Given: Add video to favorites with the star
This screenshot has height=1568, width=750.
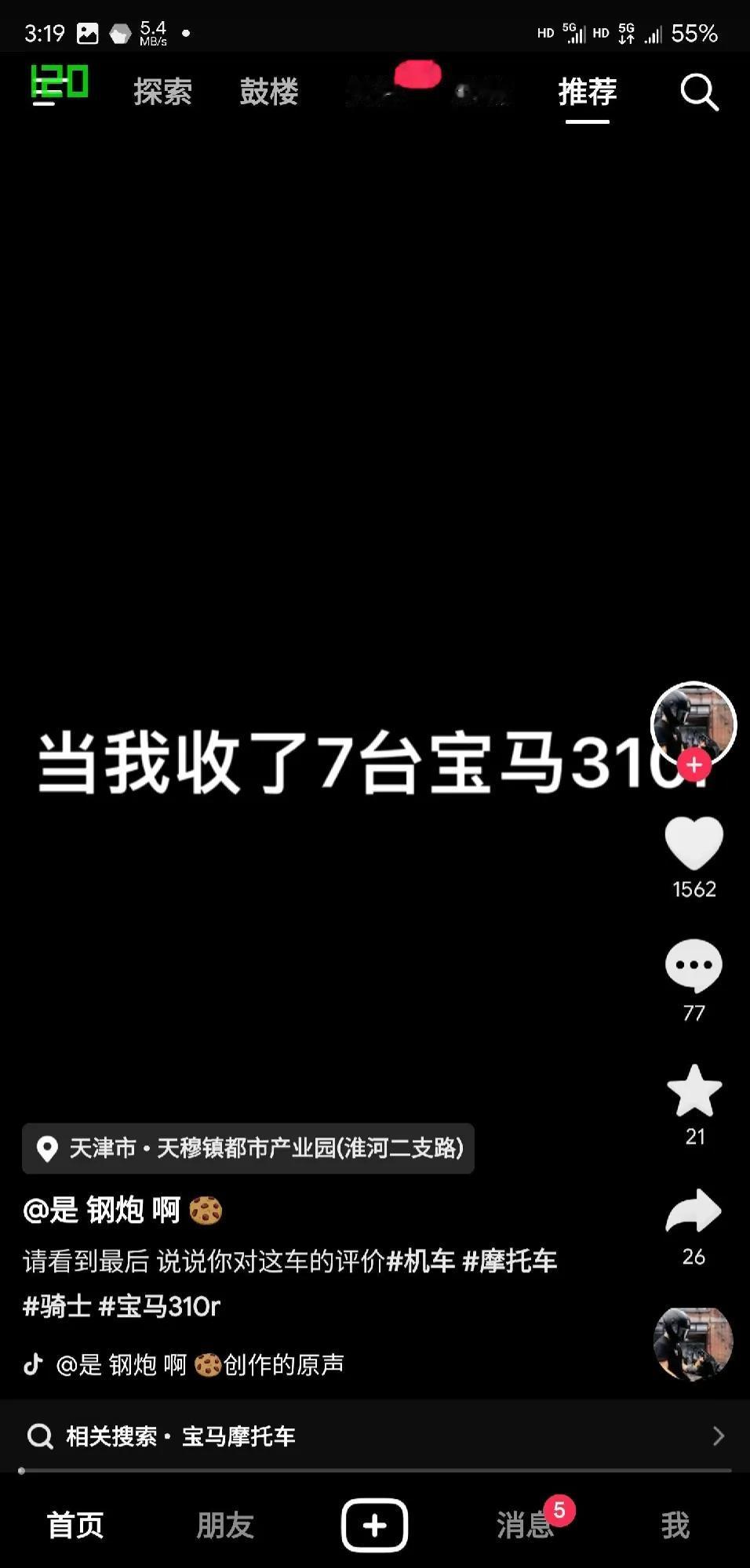Looking at the screenshot, I should tap(694, 1091).
